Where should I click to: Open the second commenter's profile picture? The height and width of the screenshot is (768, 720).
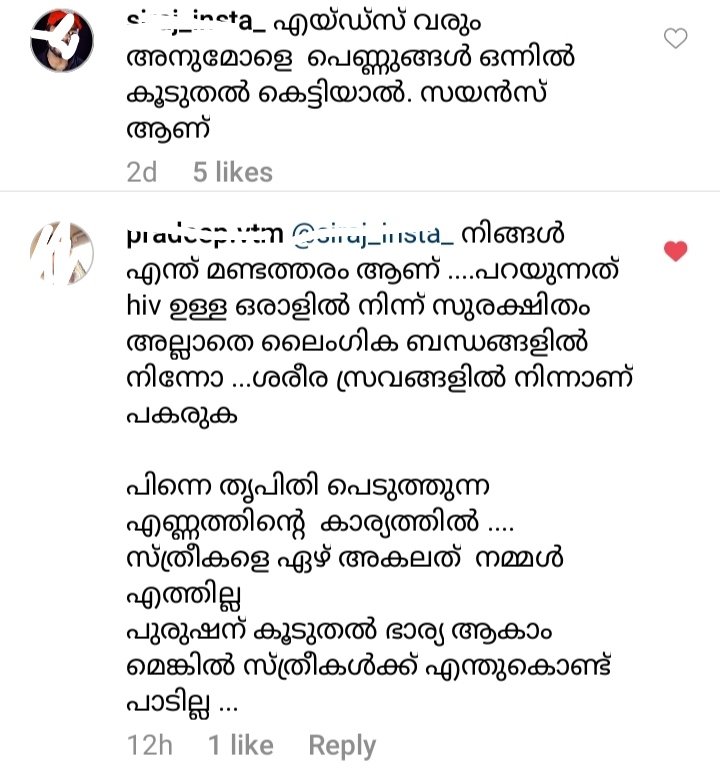[62, 253]
